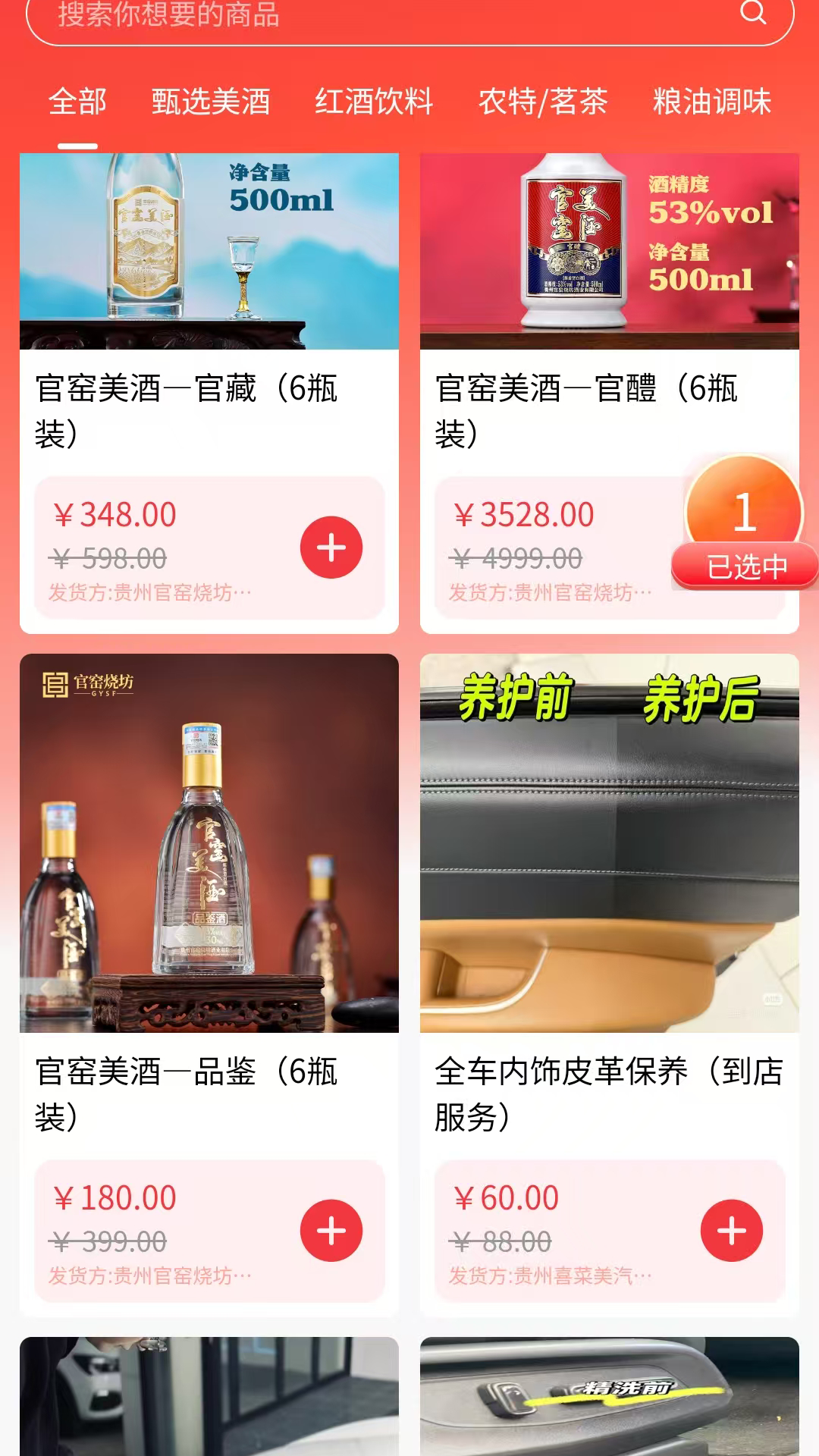This screenshot has height=1456, width=819.
Task: Select the active 全部 tab
Action: tap(78, 101)
